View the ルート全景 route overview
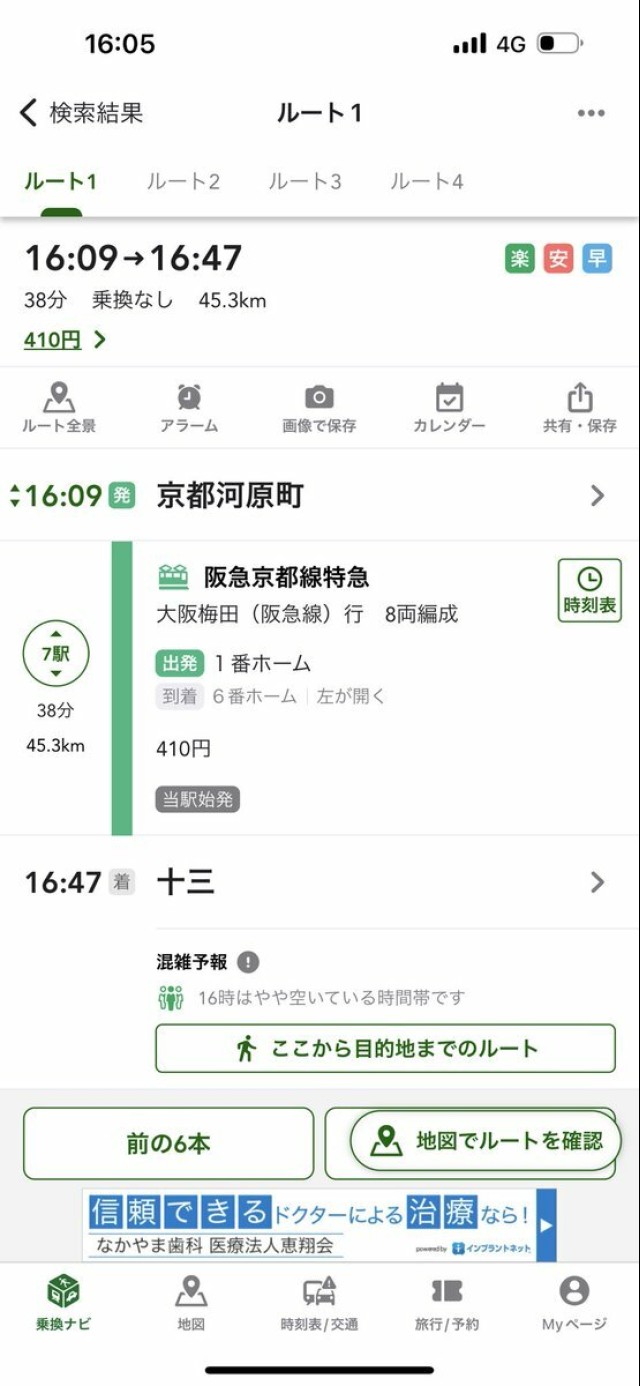 pos(60,408)
